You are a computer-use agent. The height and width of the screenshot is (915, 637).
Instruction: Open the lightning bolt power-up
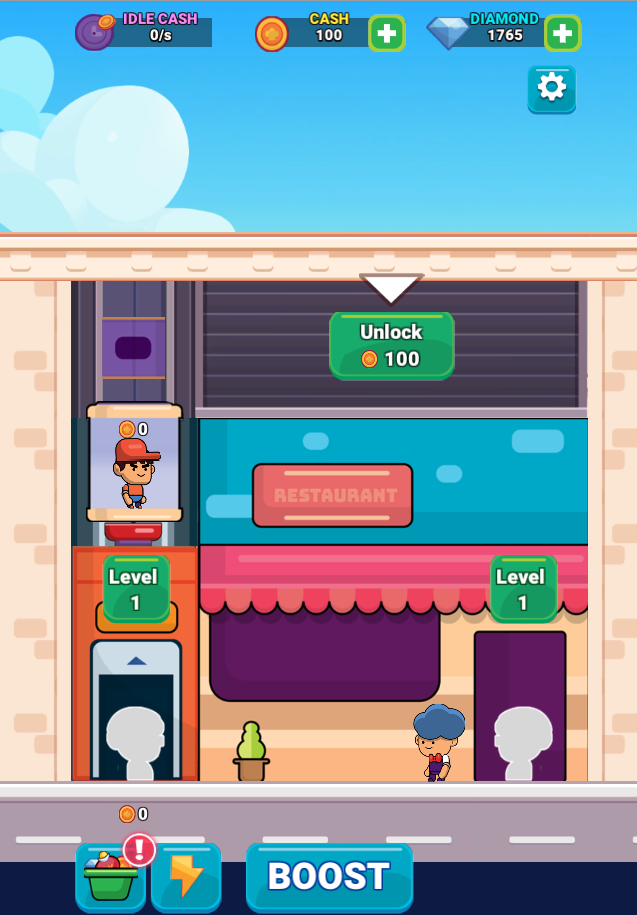point(186,877)
